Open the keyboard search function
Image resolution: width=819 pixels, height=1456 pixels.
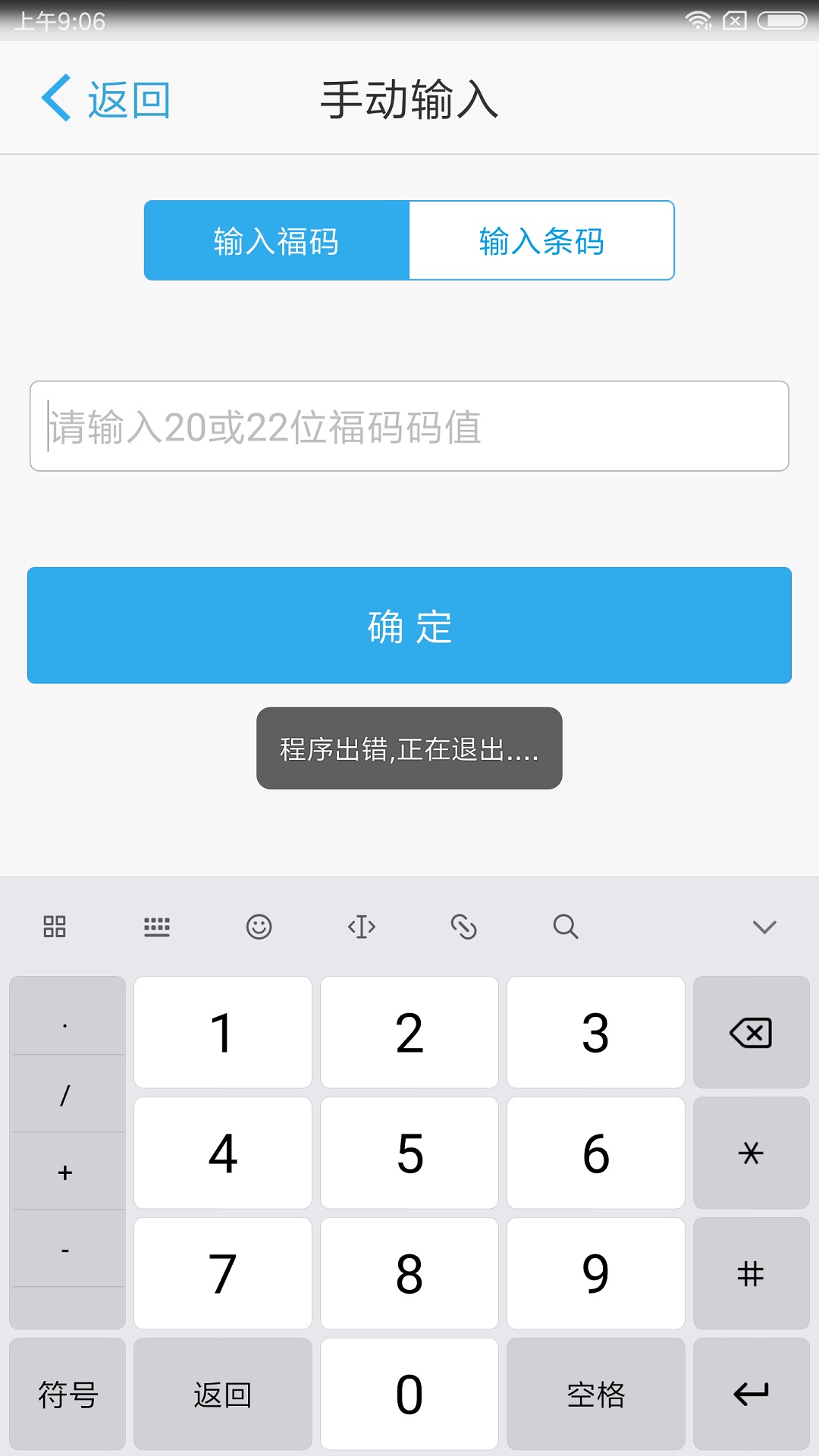pos(566,927)
